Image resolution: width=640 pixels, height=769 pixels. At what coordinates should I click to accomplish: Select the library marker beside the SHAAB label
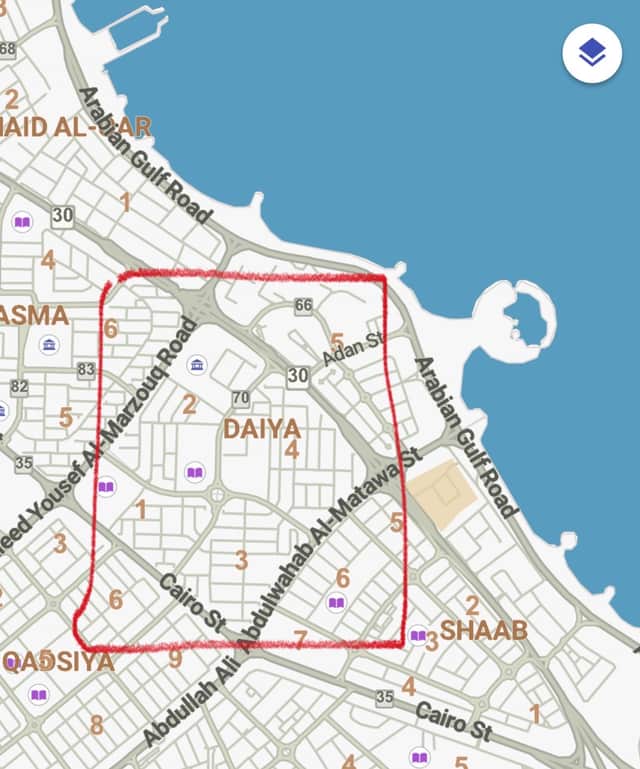click(x=417, y=635)
